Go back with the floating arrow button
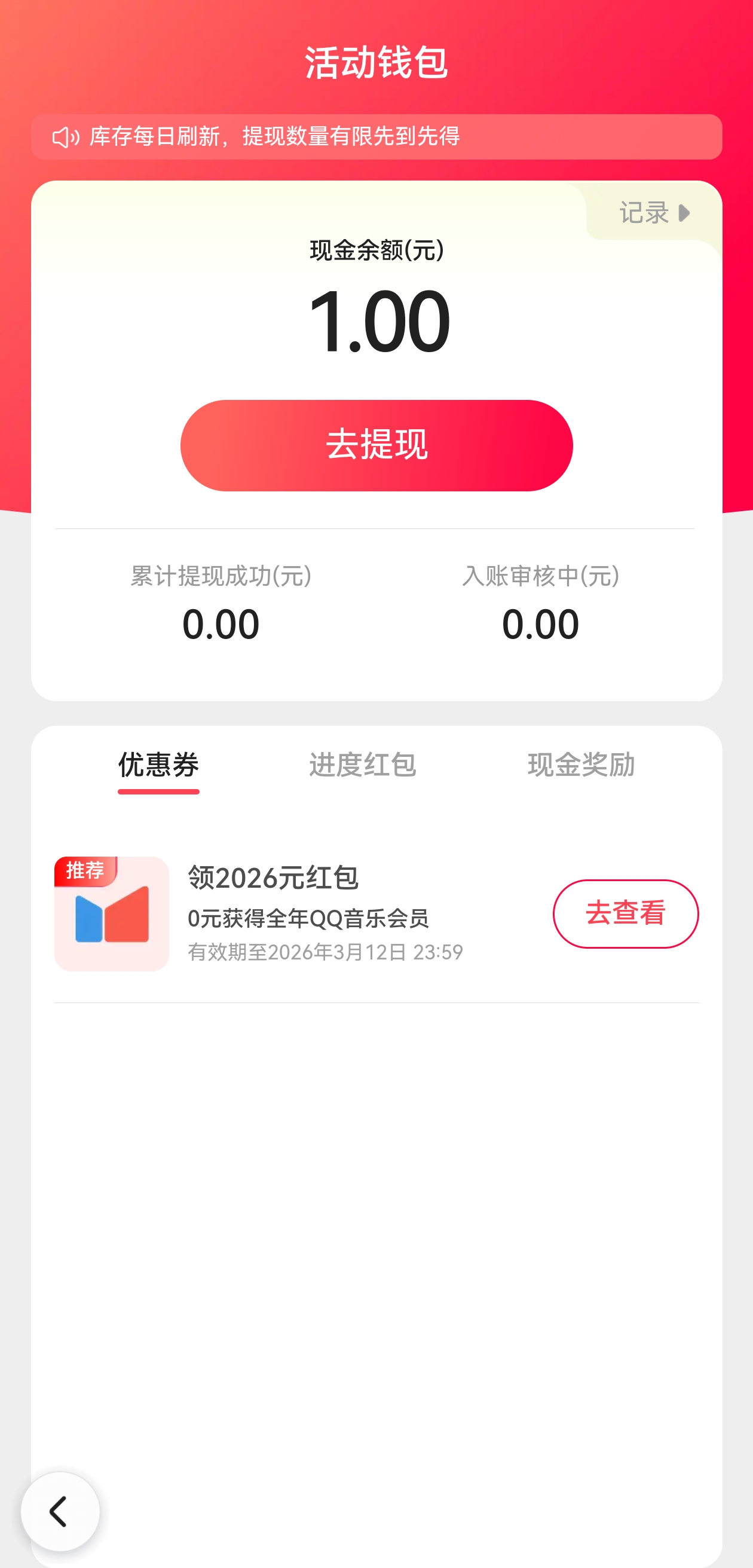Viewport: 753px width, 1568px height. tap(60, 1511)
